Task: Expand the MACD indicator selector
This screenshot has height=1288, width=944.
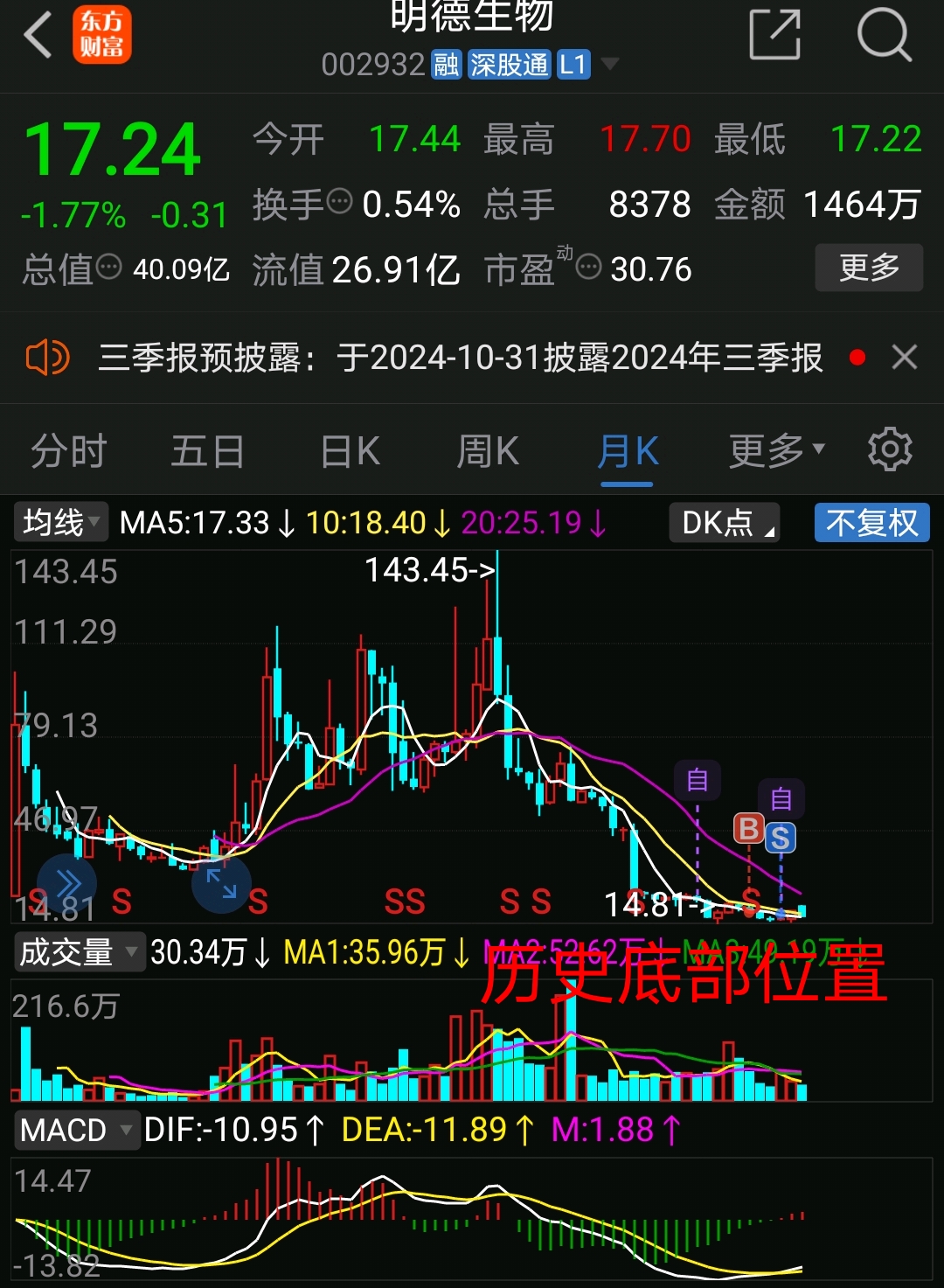Action: 77,1130
